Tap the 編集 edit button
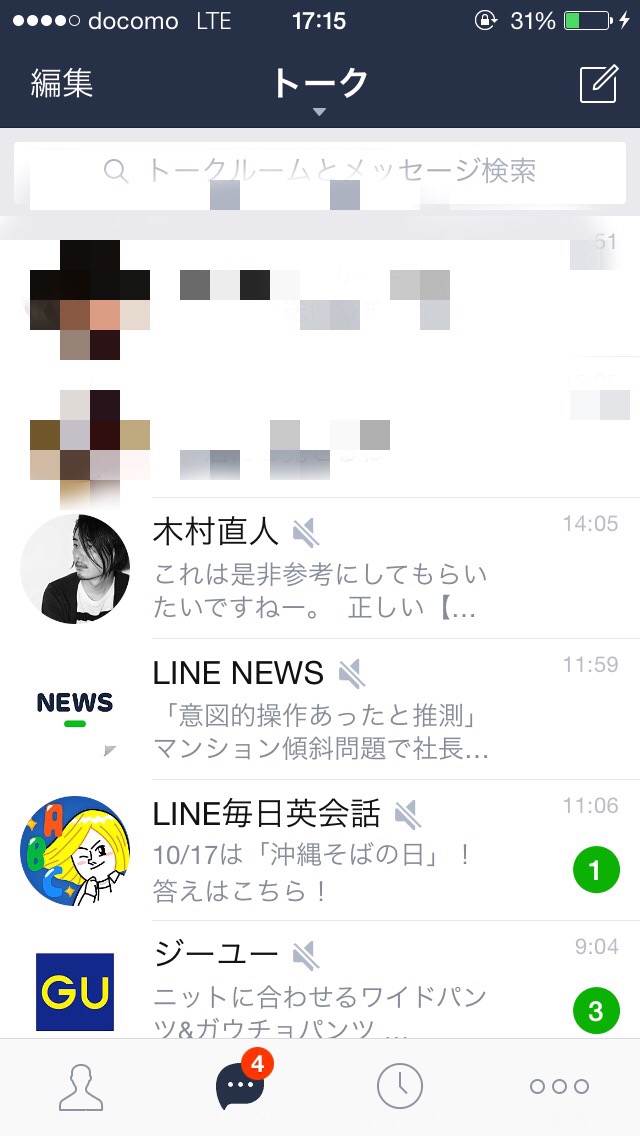This screenshot has height=1136, width=640. 62,83
